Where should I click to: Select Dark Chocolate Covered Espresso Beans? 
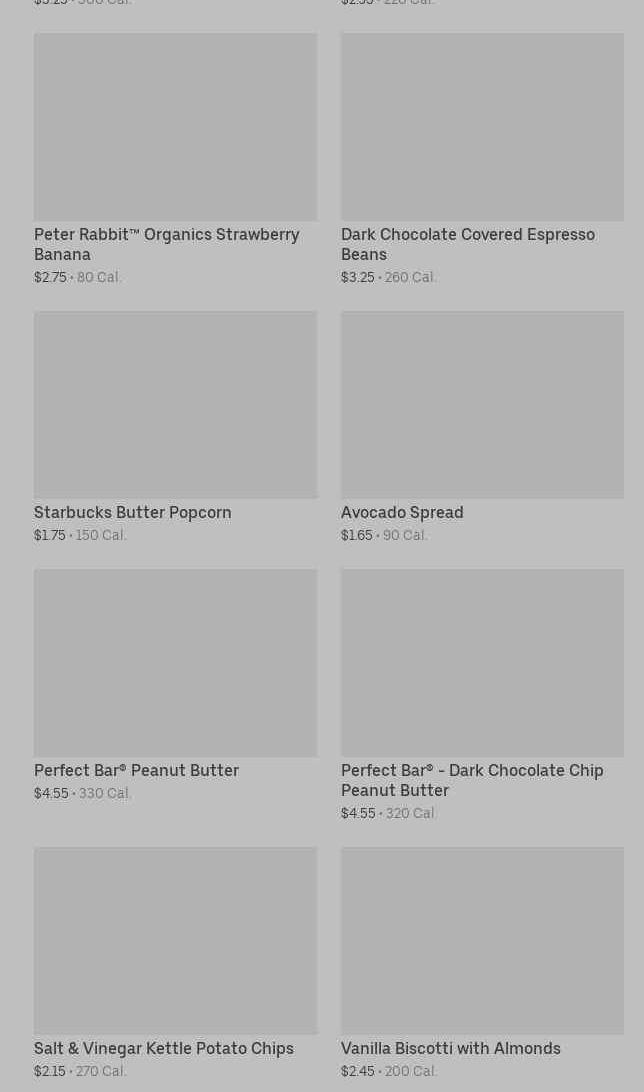point(482,159)
